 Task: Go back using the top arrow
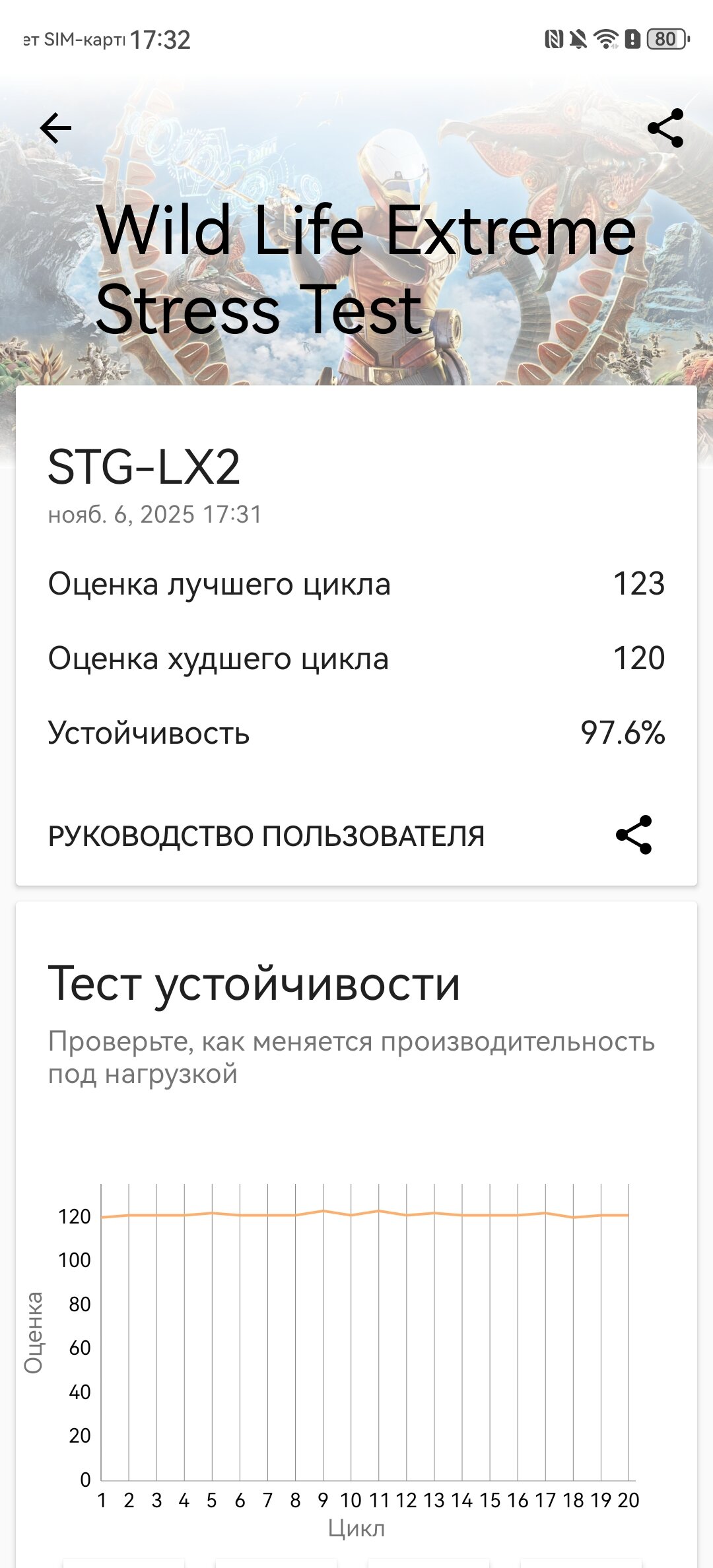[x=56, y=128]
